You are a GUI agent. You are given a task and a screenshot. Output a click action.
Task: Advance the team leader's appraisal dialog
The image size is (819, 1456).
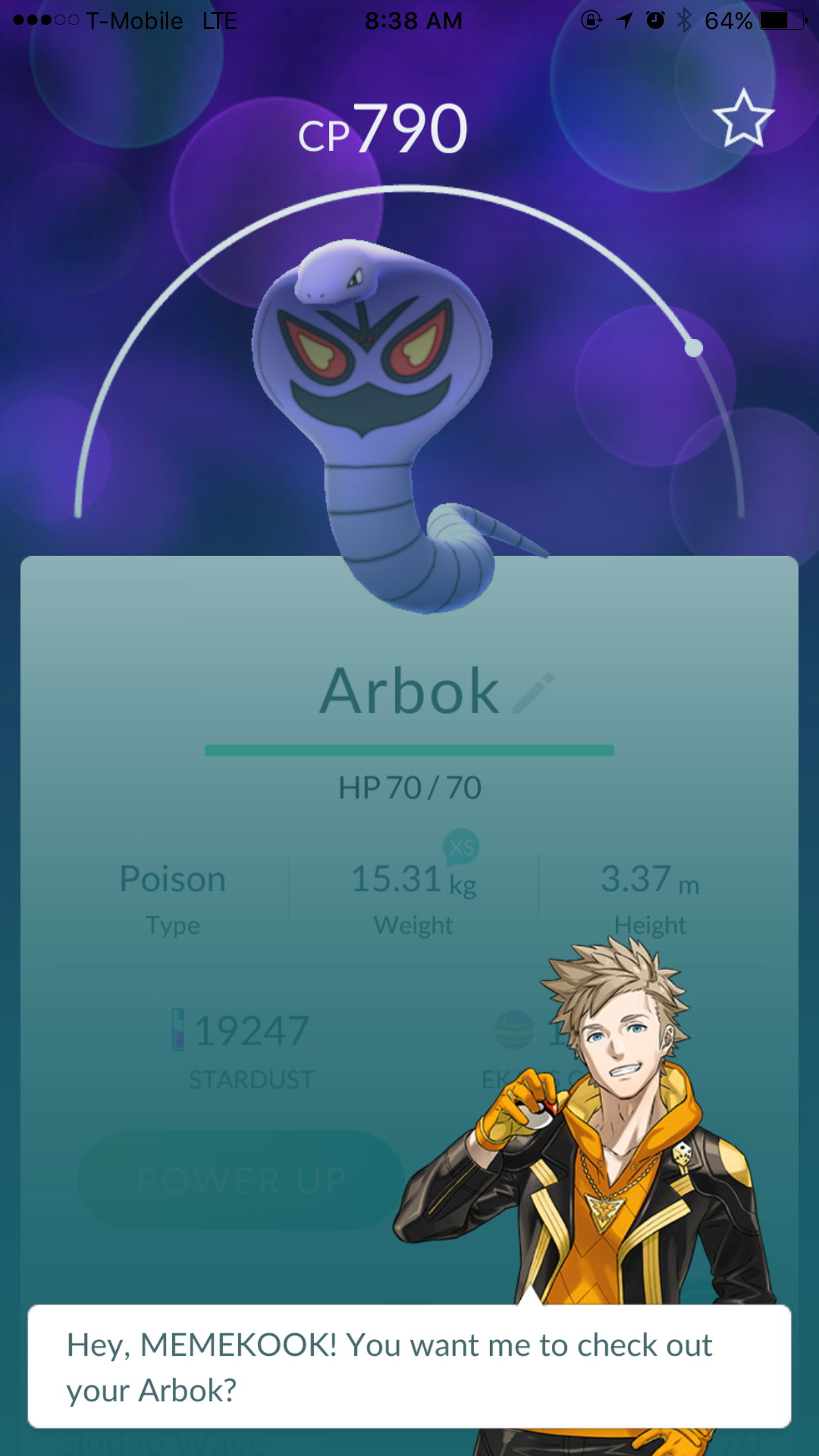pos(409,1366)
